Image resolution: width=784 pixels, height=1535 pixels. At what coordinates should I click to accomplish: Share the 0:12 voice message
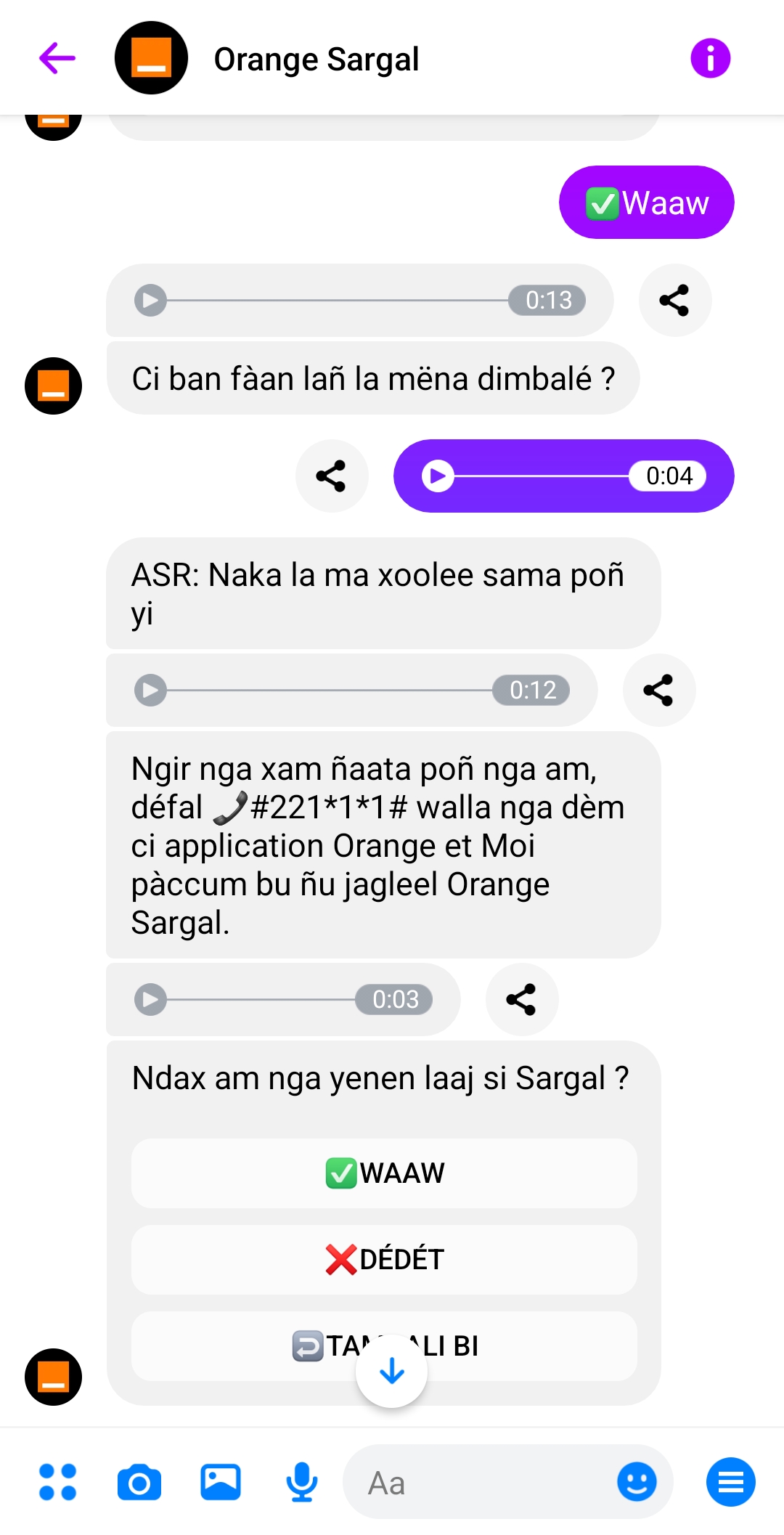point(658,690)
